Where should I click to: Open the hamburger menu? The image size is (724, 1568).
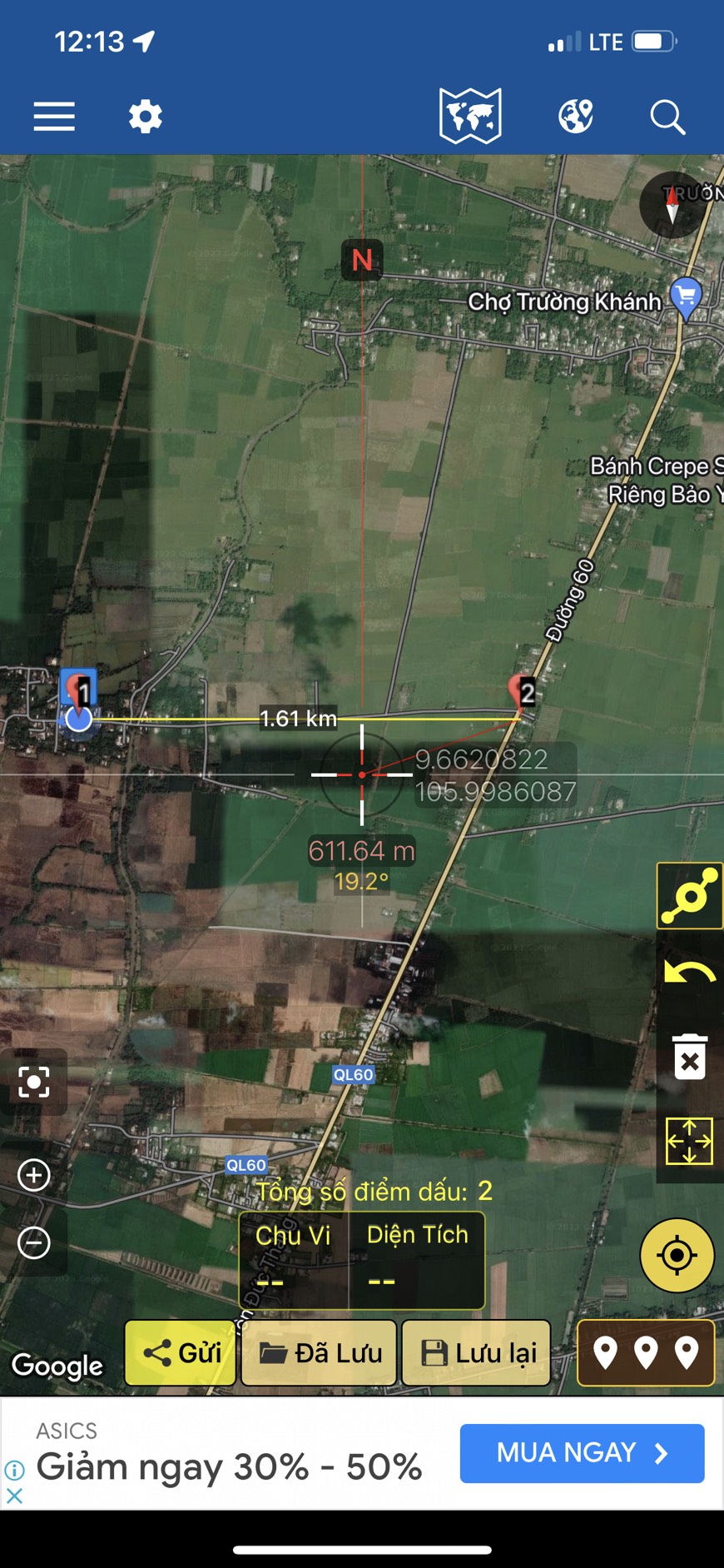tap(54, 117)
